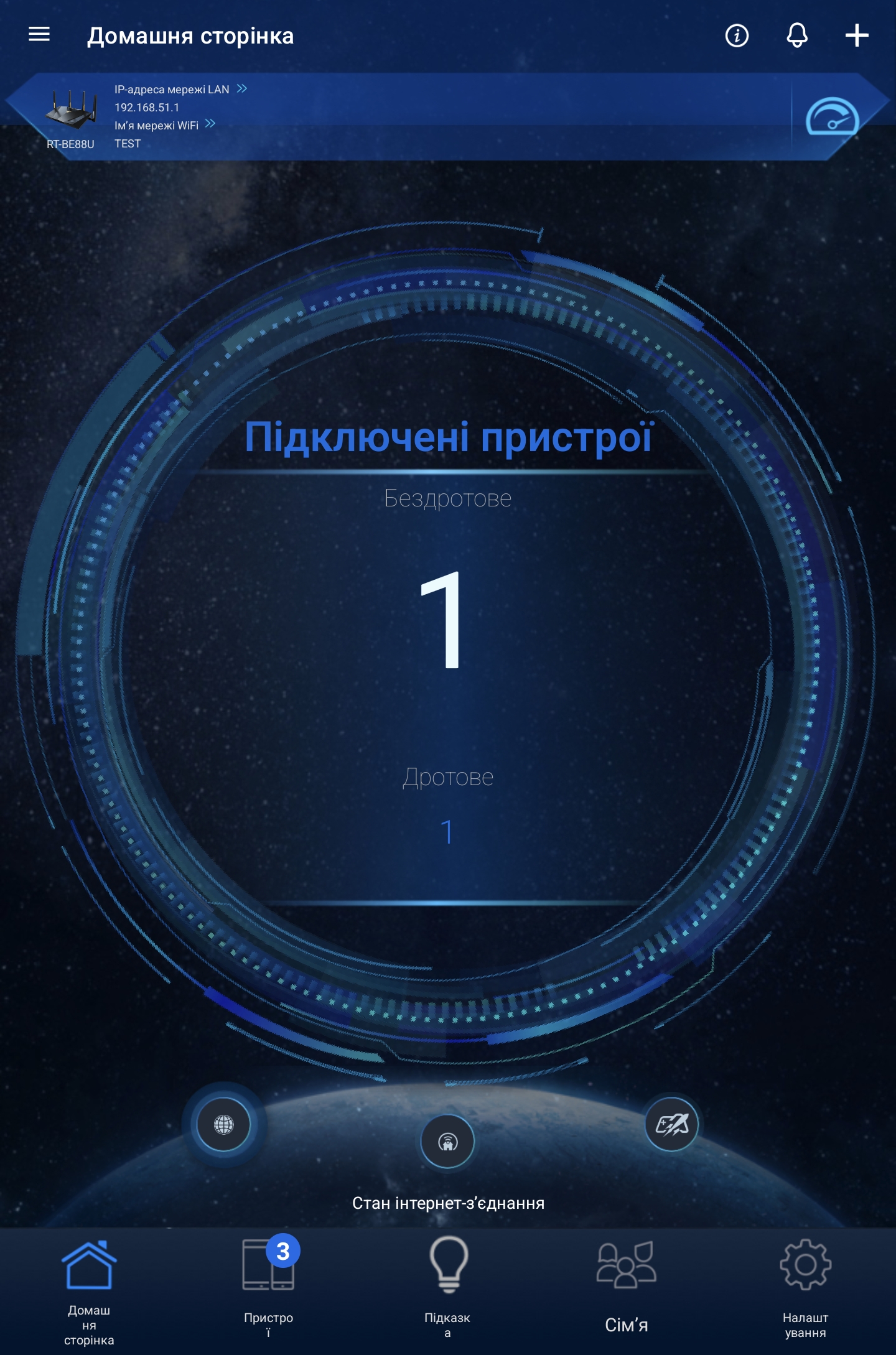Open the notifications bell
Screen dimensions: 896x1355
[797, 35]
